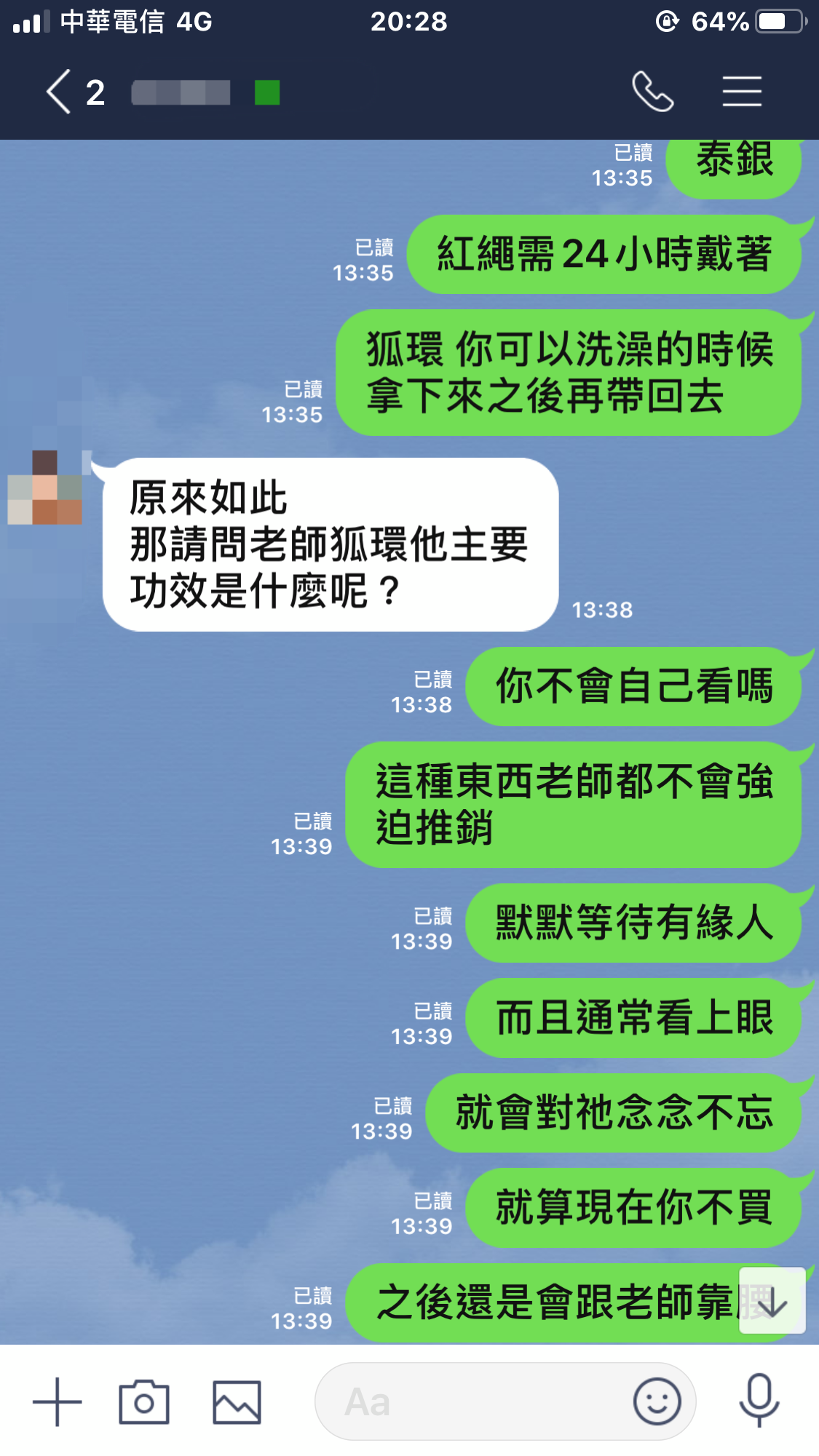Image resolution: width=819 pixels, height=1456 pixels.
Task: Open the plus attachment menu
Action: tap(58, 1402)
